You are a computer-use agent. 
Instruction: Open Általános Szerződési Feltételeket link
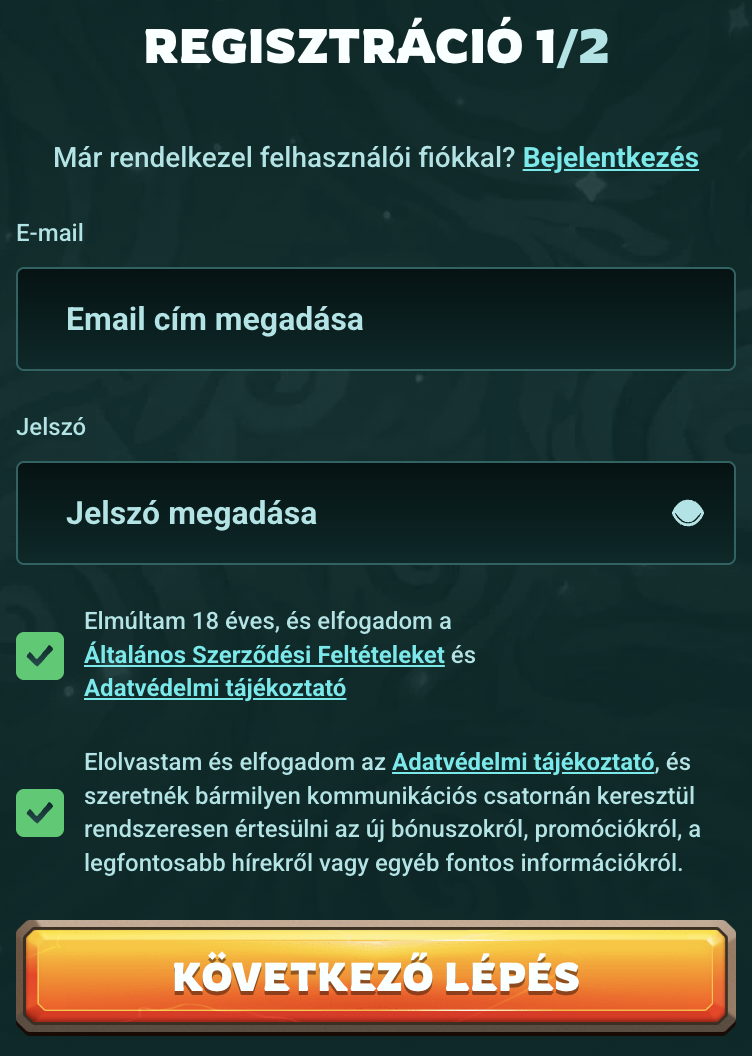click(x=264, y=656)
